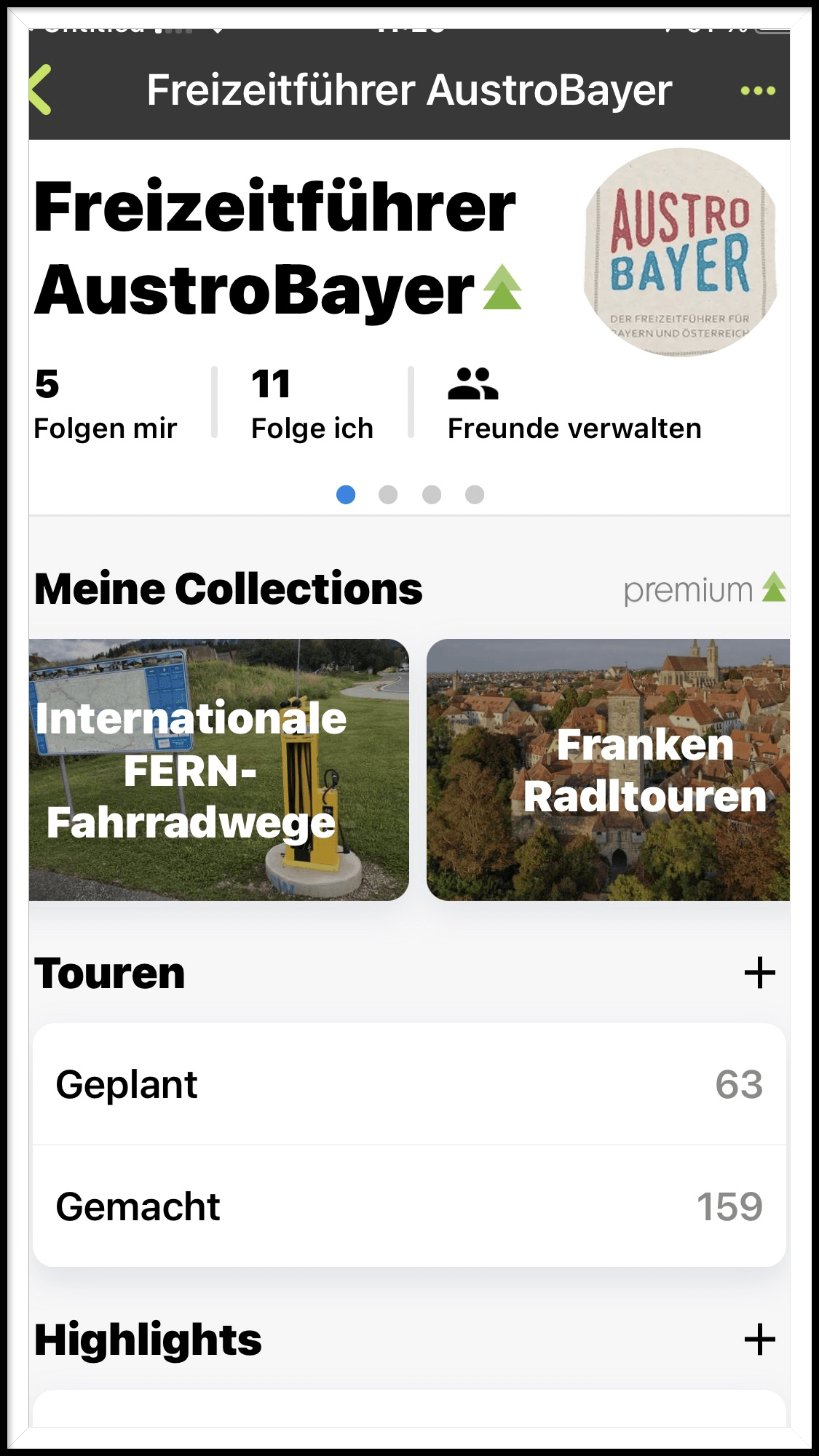
Task: View the AustroBayer profile picture
Action: [680, 252]
